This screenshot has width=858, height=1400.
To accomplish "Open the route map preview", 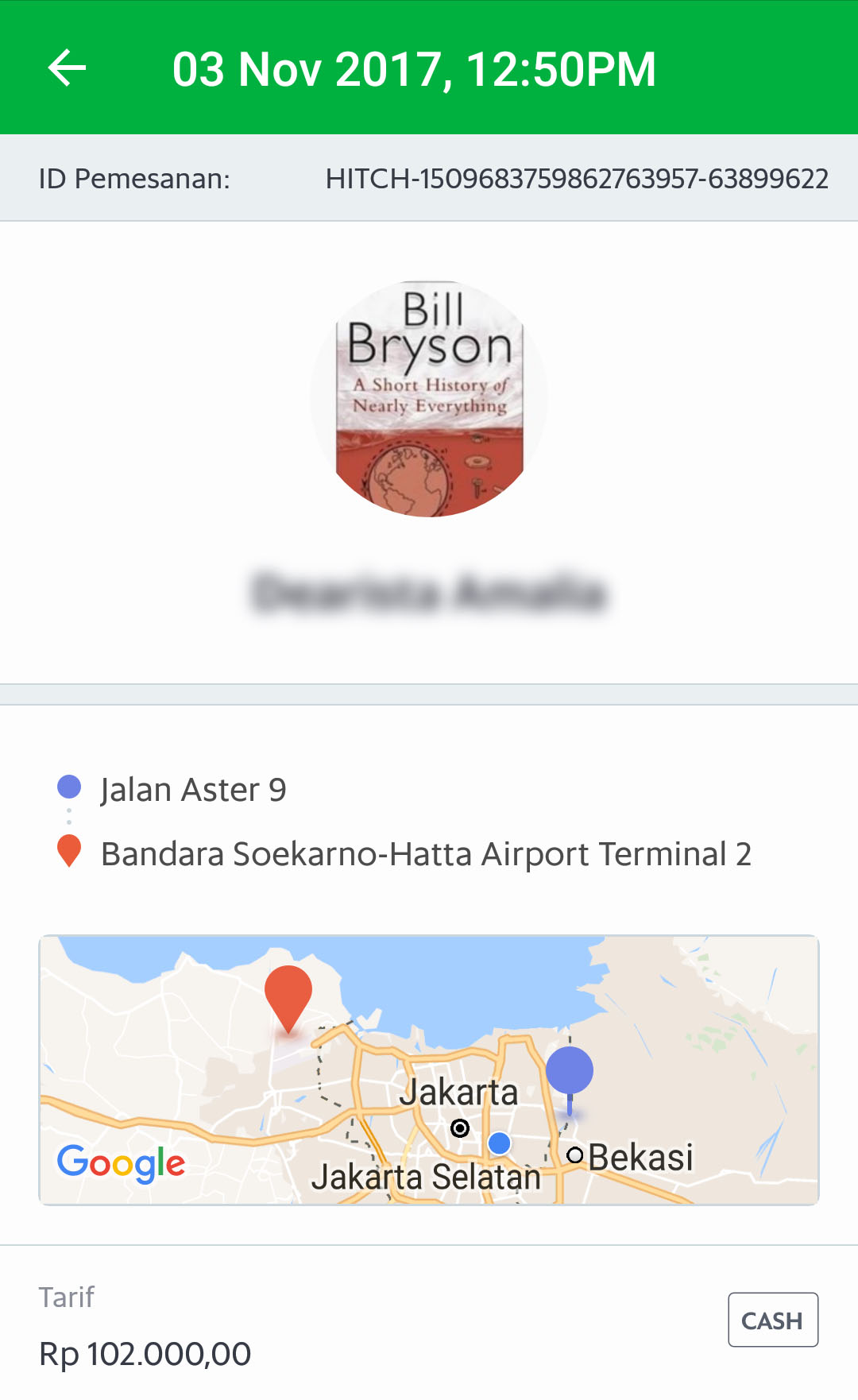I will click(429, 1069).
